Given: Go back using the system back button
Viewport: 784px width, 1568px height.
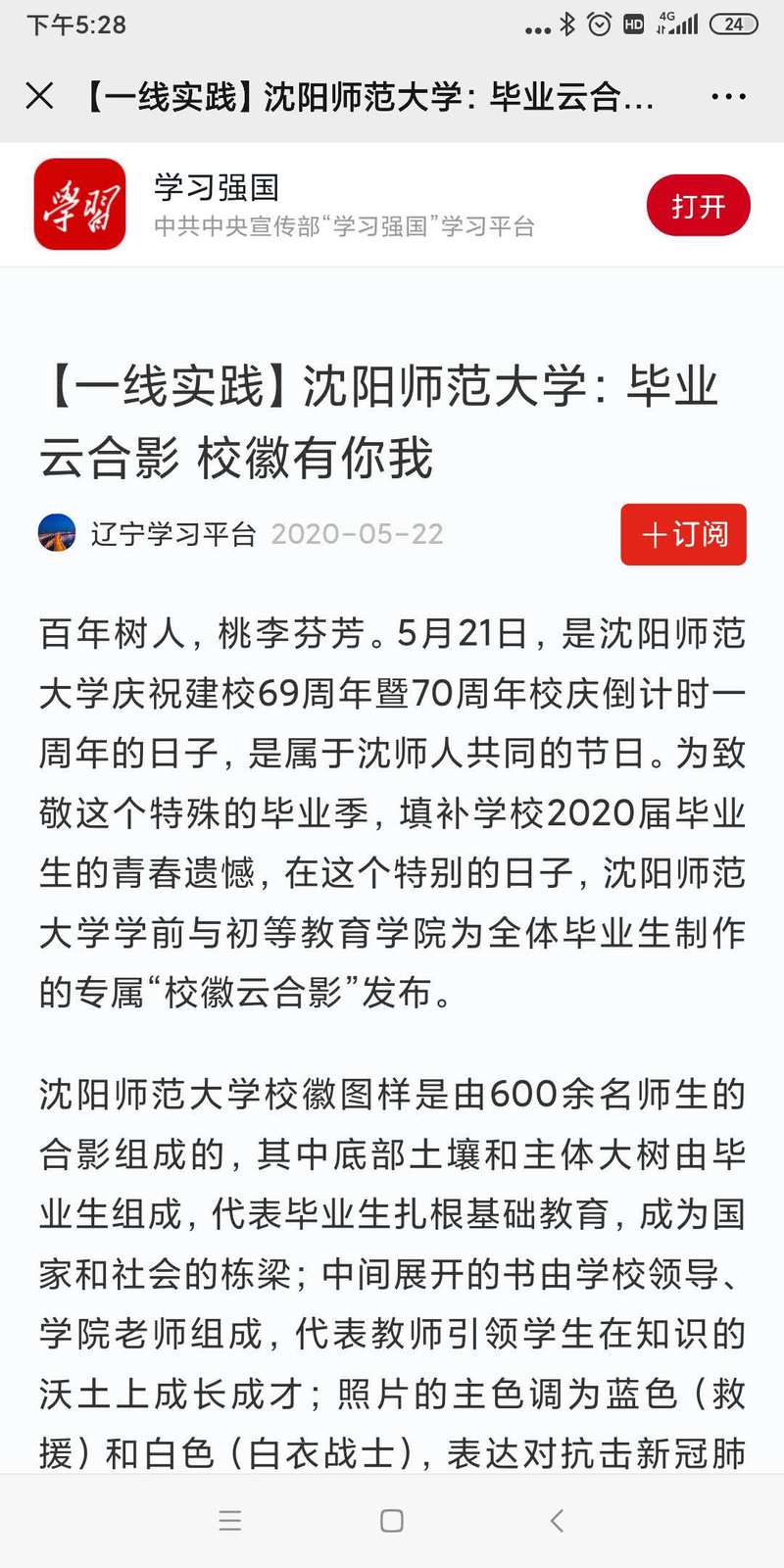Looking at the screenshot, I should (x=557, y=1520).
